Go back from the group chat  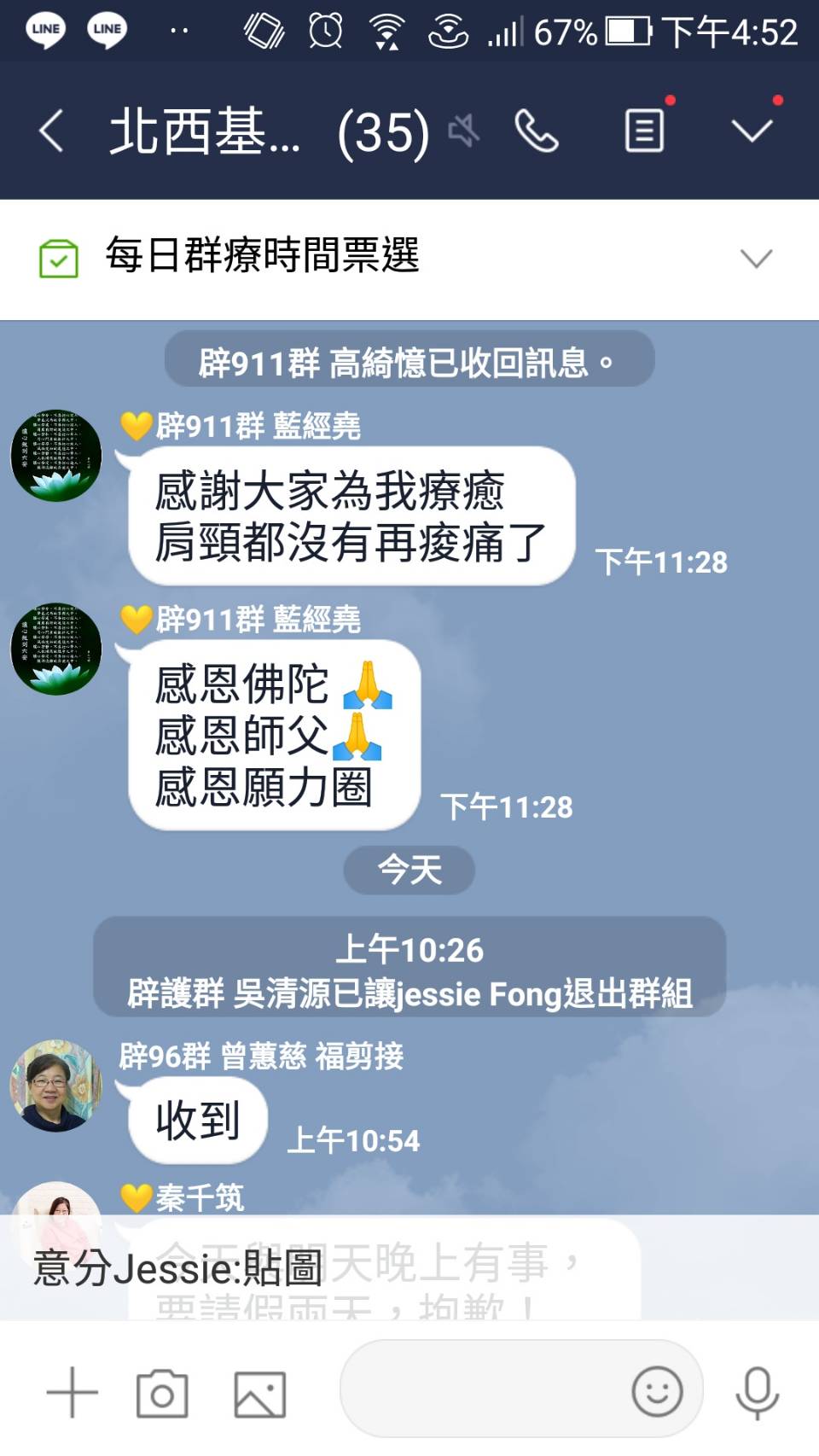51,131
